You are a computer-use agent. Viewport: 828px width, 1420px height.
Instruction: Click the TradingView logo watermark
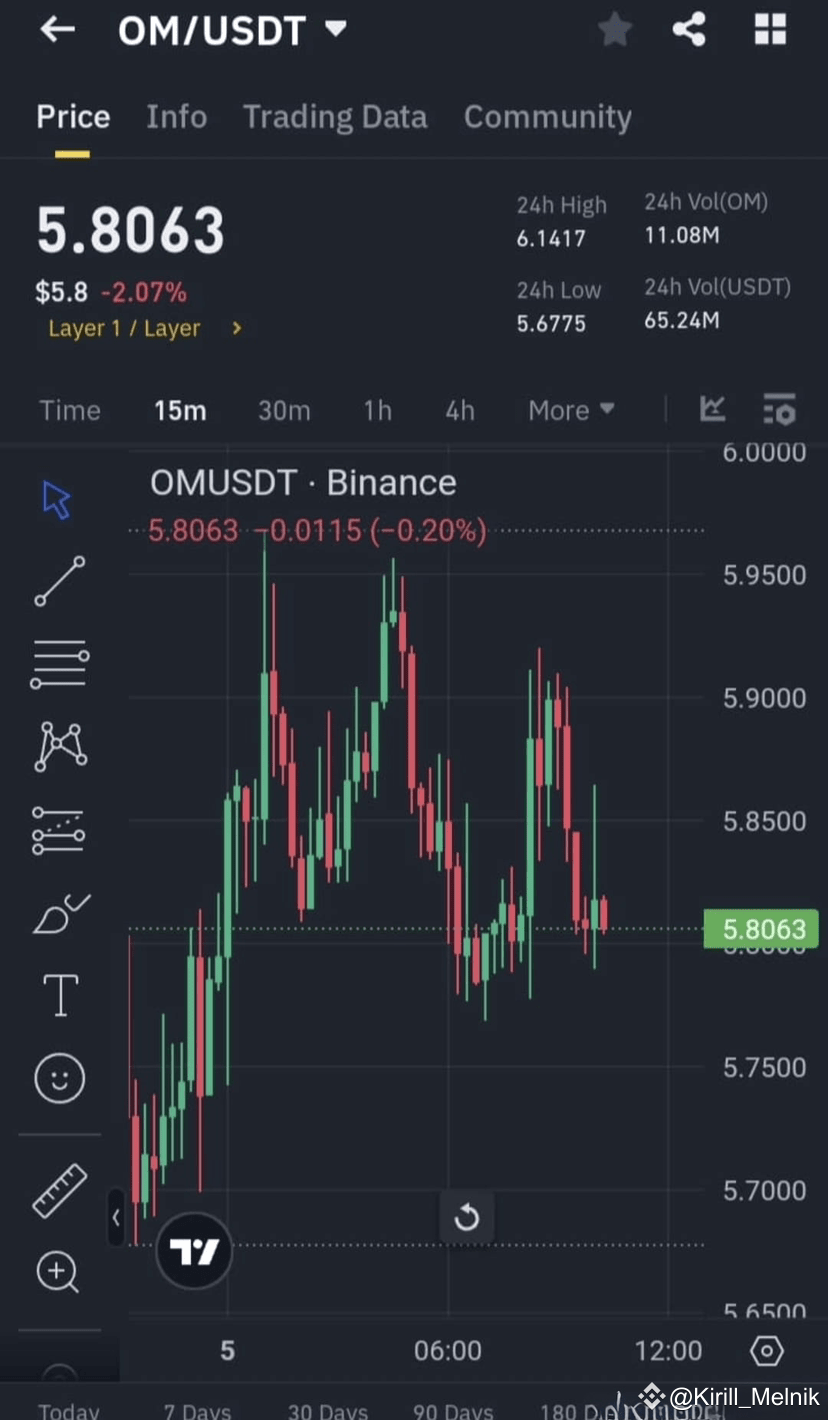point(193,1250)
